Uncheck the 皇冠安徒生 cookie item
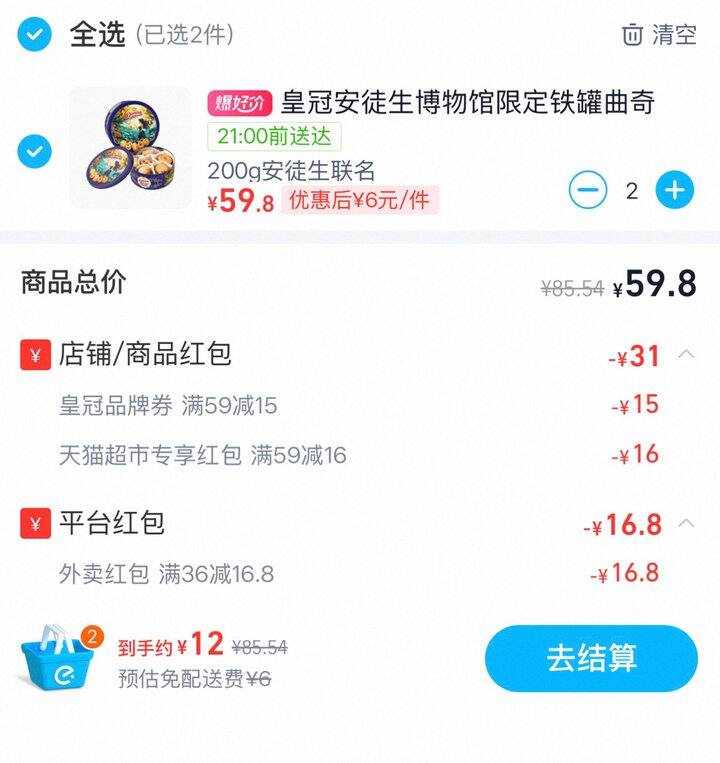This screenshot has height=763, width=720. (x=34, y=152)
